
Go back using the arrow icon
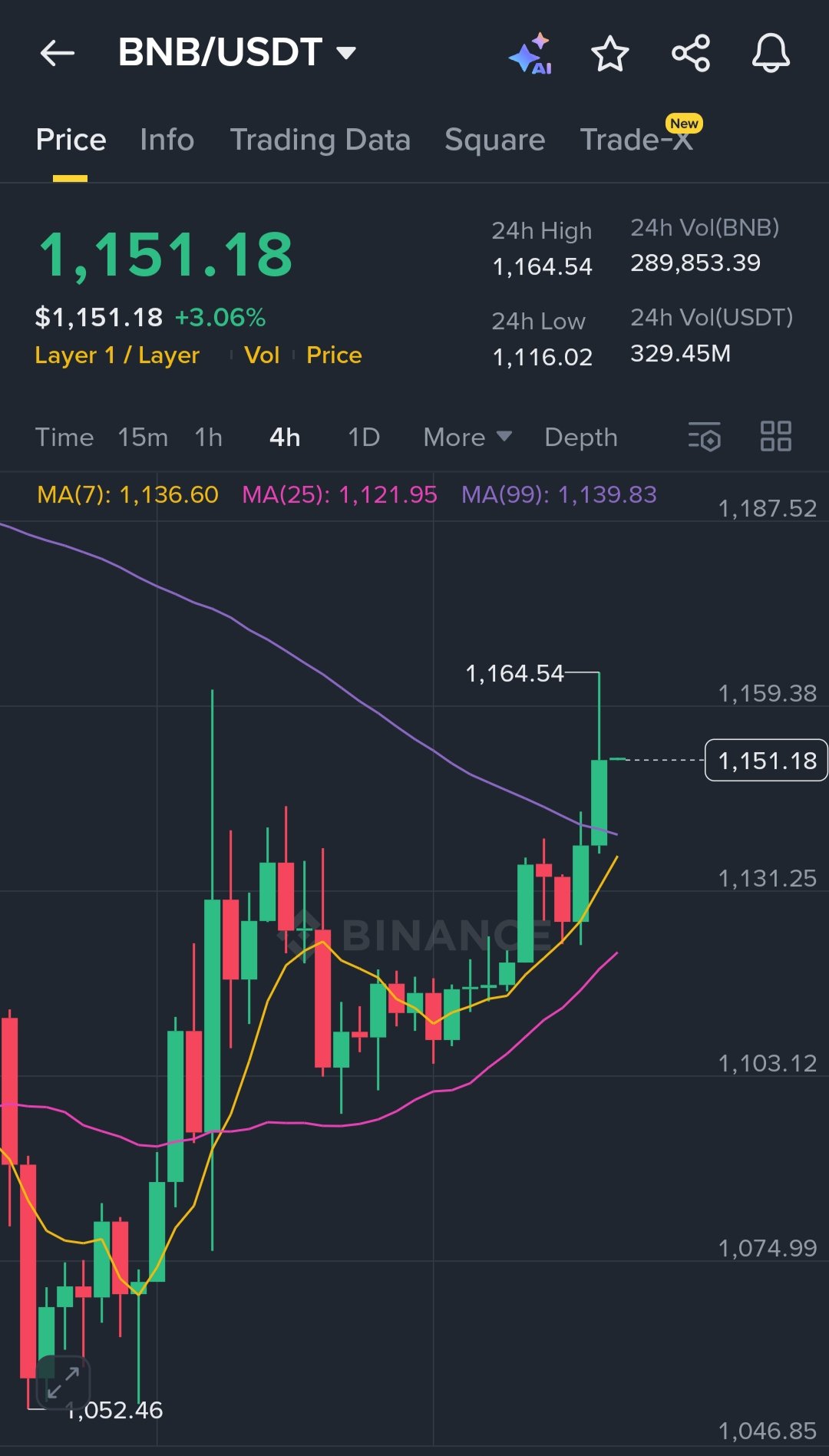pos(58,53)
